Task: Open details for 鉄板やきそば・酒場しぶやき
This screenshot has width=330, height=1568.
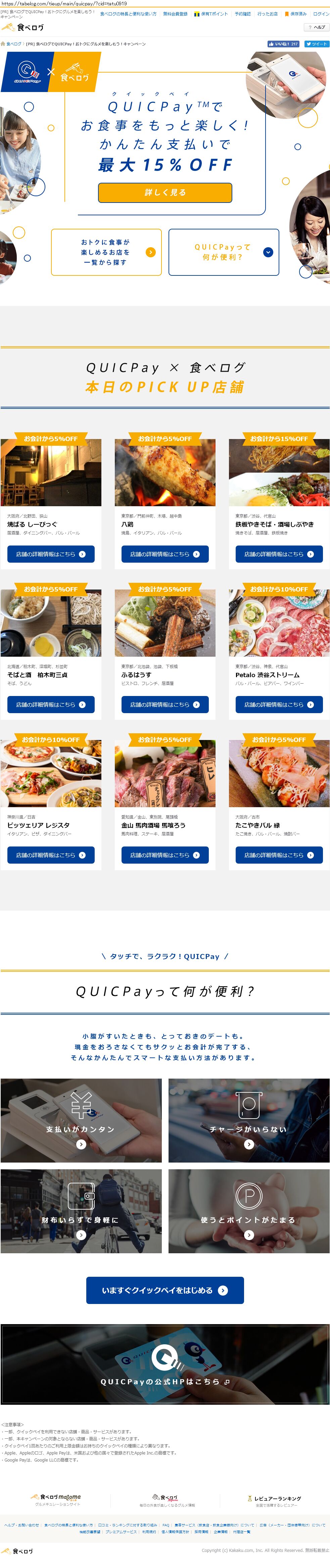Action: pyautogui.click(x=279, y=555)
